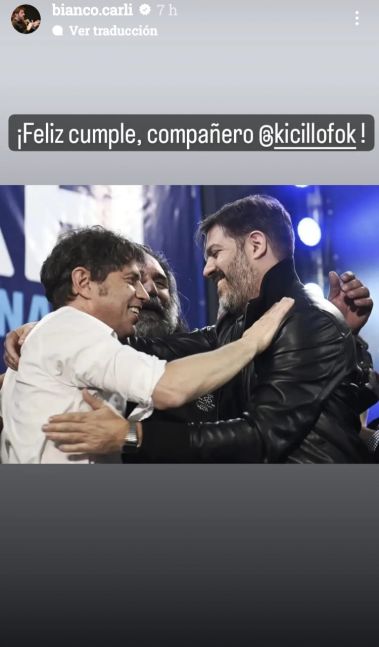Open bianco.carli's profile picture
Screen dimensions: 379x647
(x=26, y=19)
